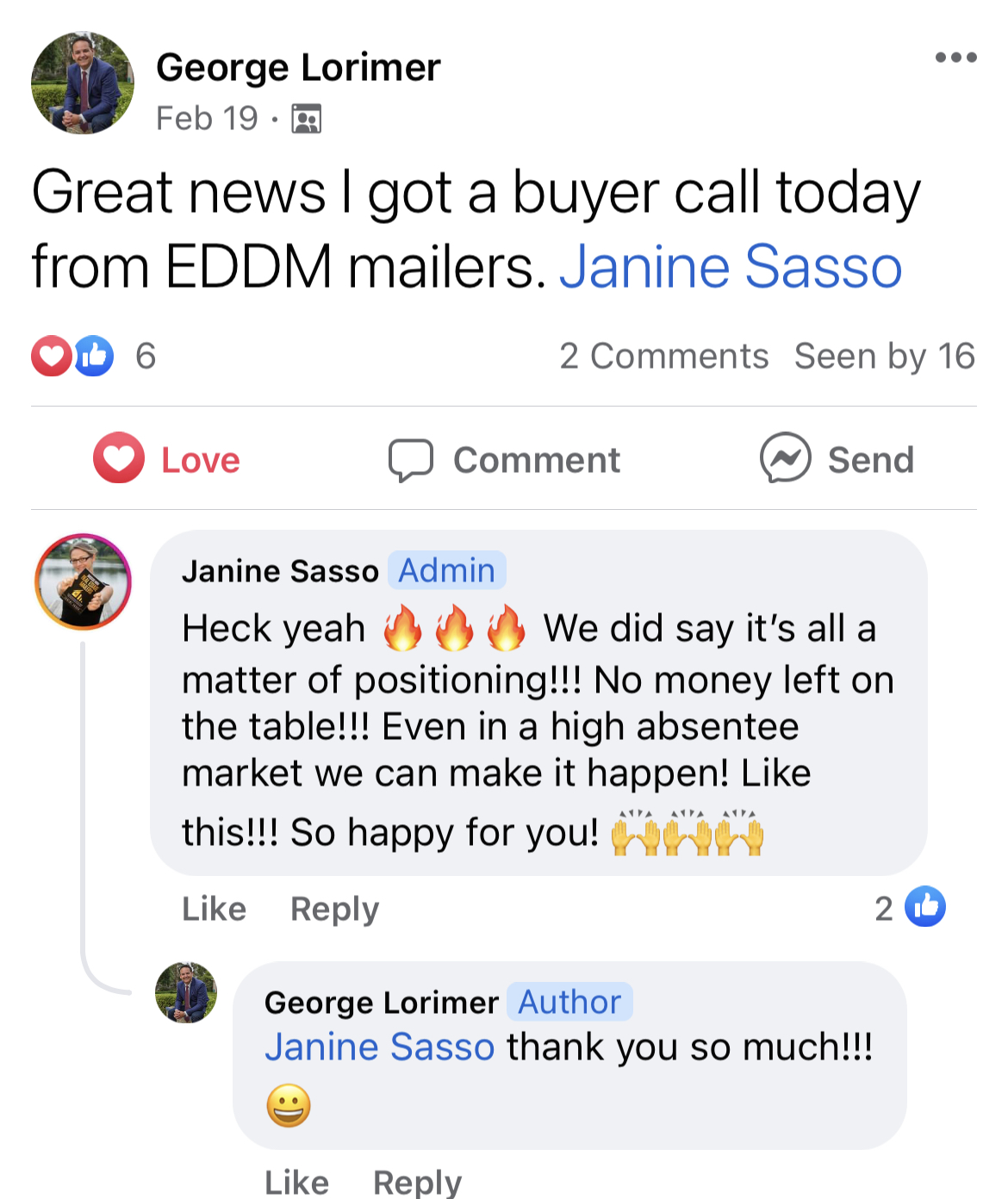The image size is (1008, 1199).
Task: Open the tagged Janine Sasso link in the post
Action: point(730,266)
